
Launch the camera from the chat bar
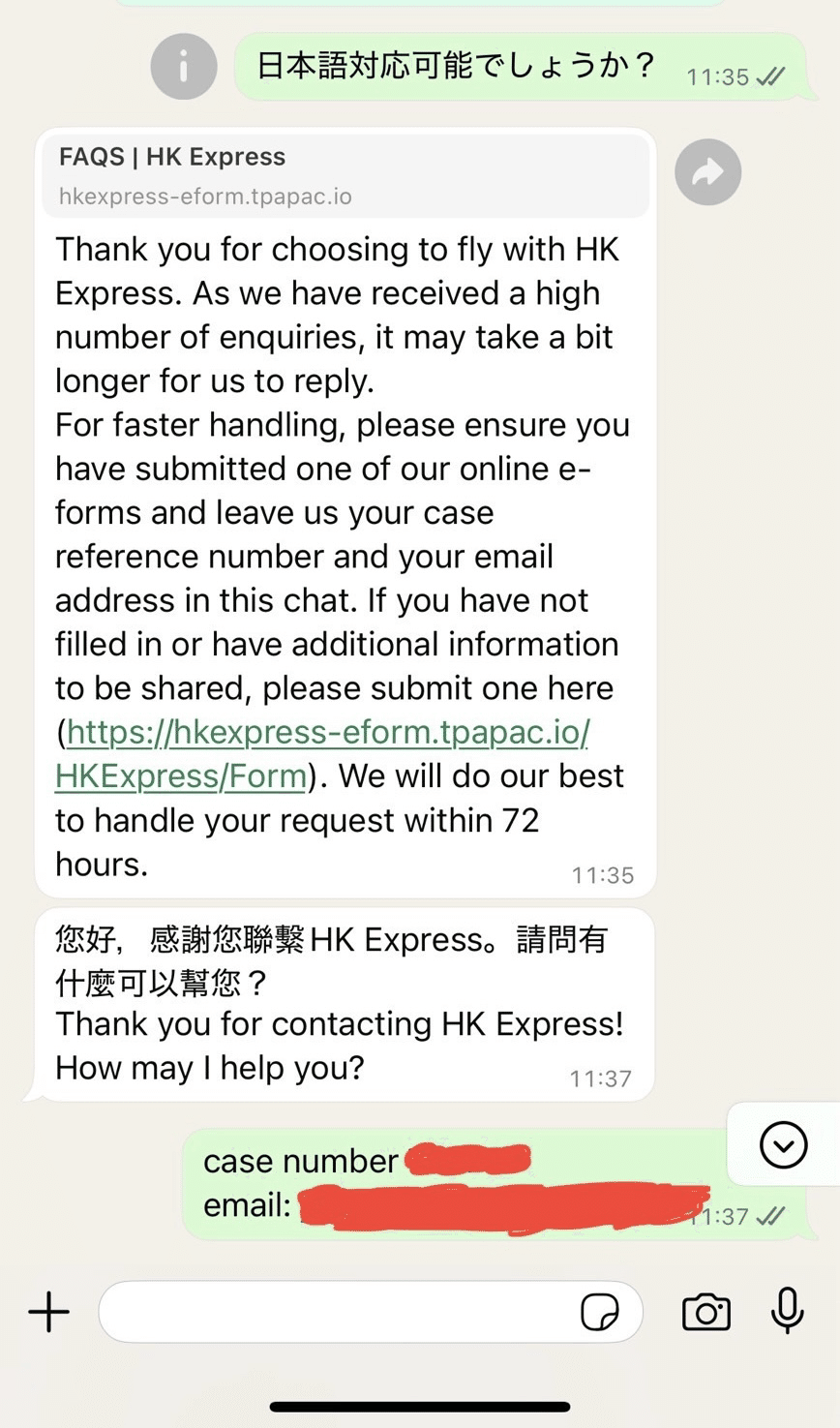[x=706, y=1312]
